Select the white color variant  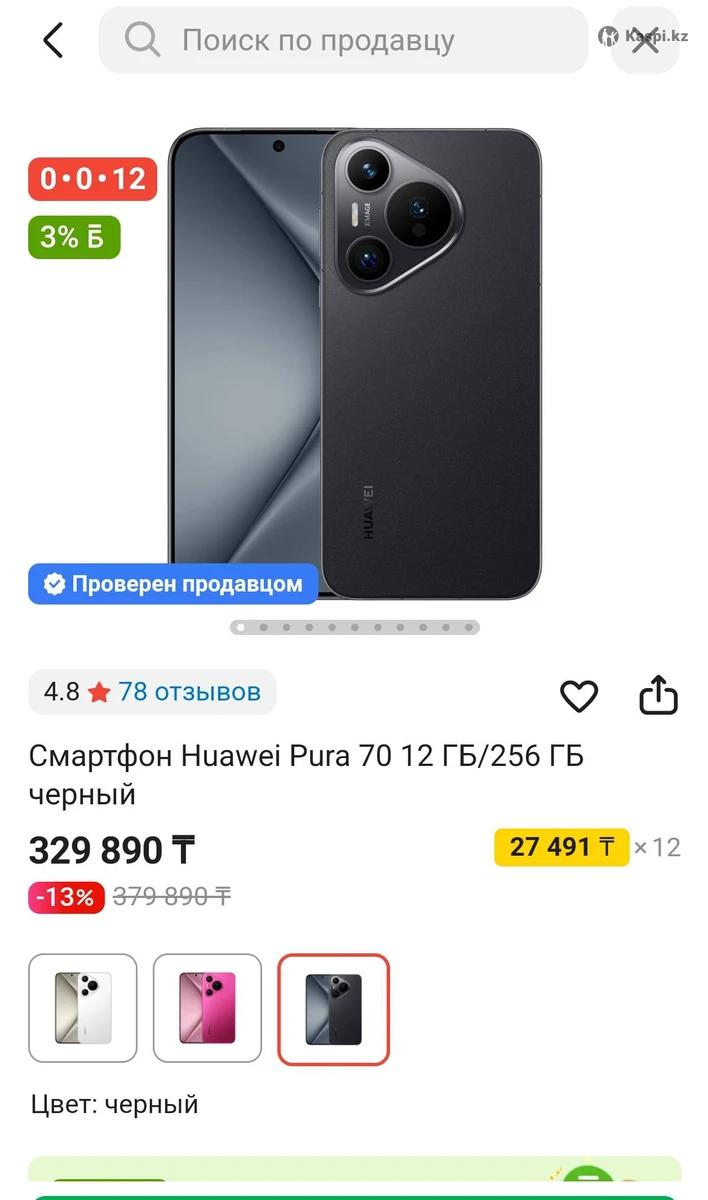pyautogui.click(x=83, y=1008)
